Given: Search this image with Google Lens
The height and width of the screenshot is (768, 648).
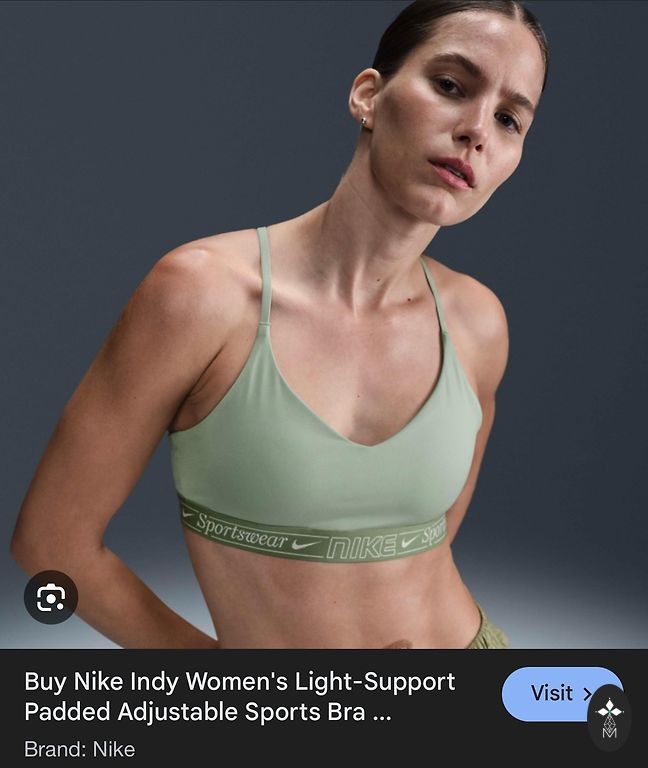Looking at the screenshot, I should pos(51,598).
